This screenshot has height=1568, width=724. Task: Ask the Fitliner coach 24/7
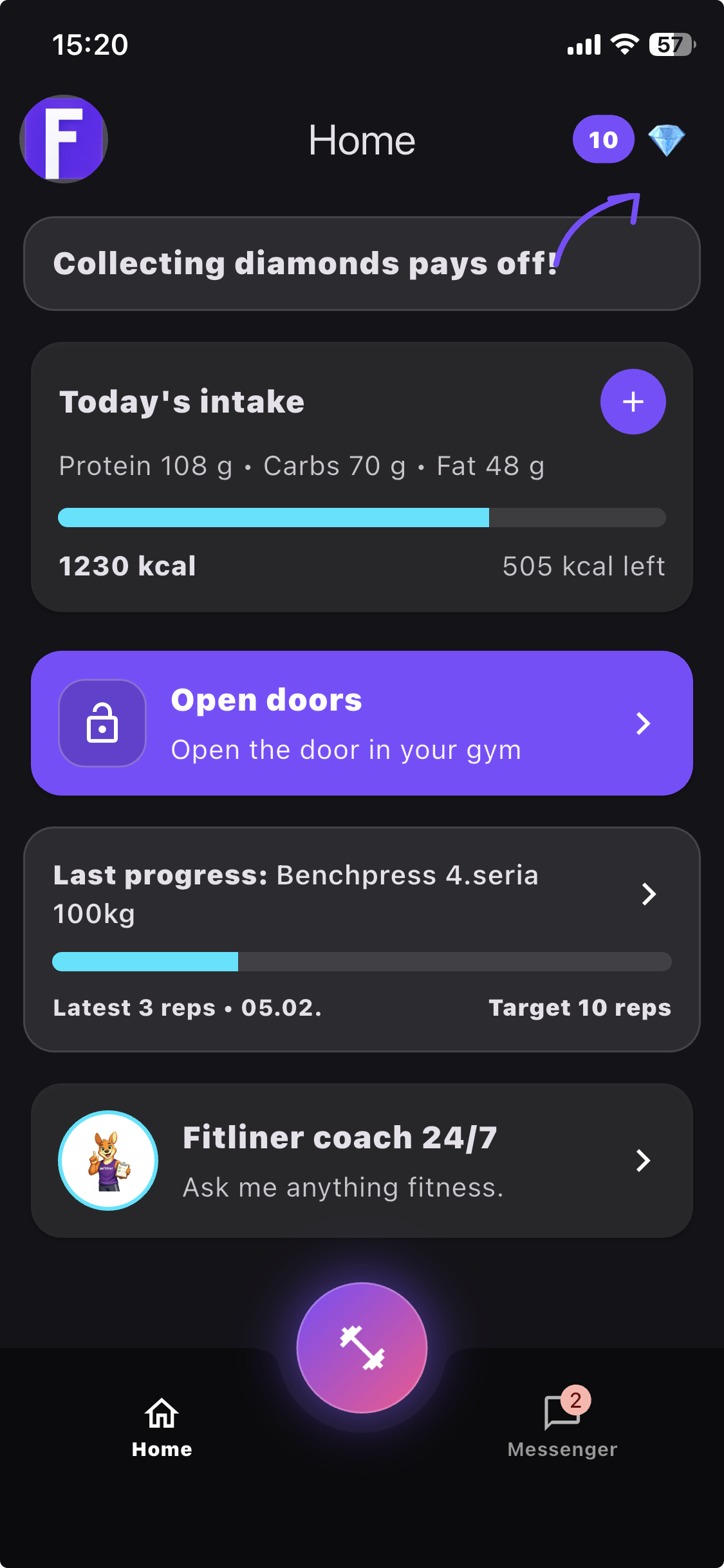pos(362,1161)
